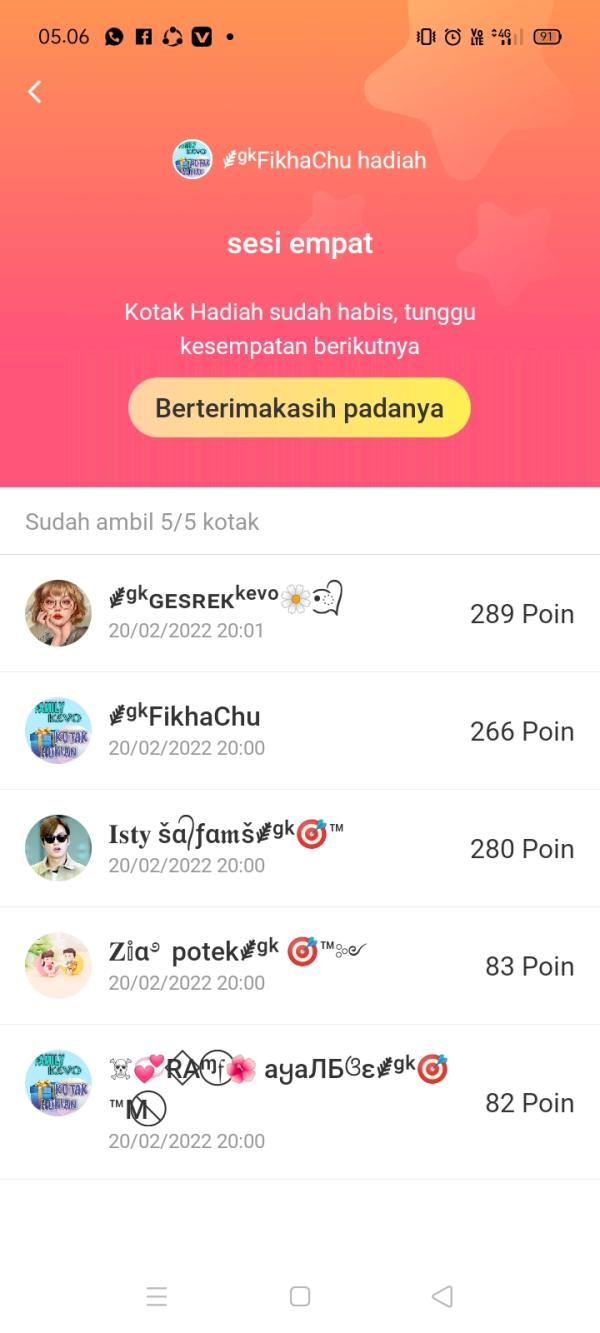Image resolution: width=600 pixels, height=1333 pixels.
Task: Open FikhaChu's entry with 266 Poin
Action: pos(300,731)
